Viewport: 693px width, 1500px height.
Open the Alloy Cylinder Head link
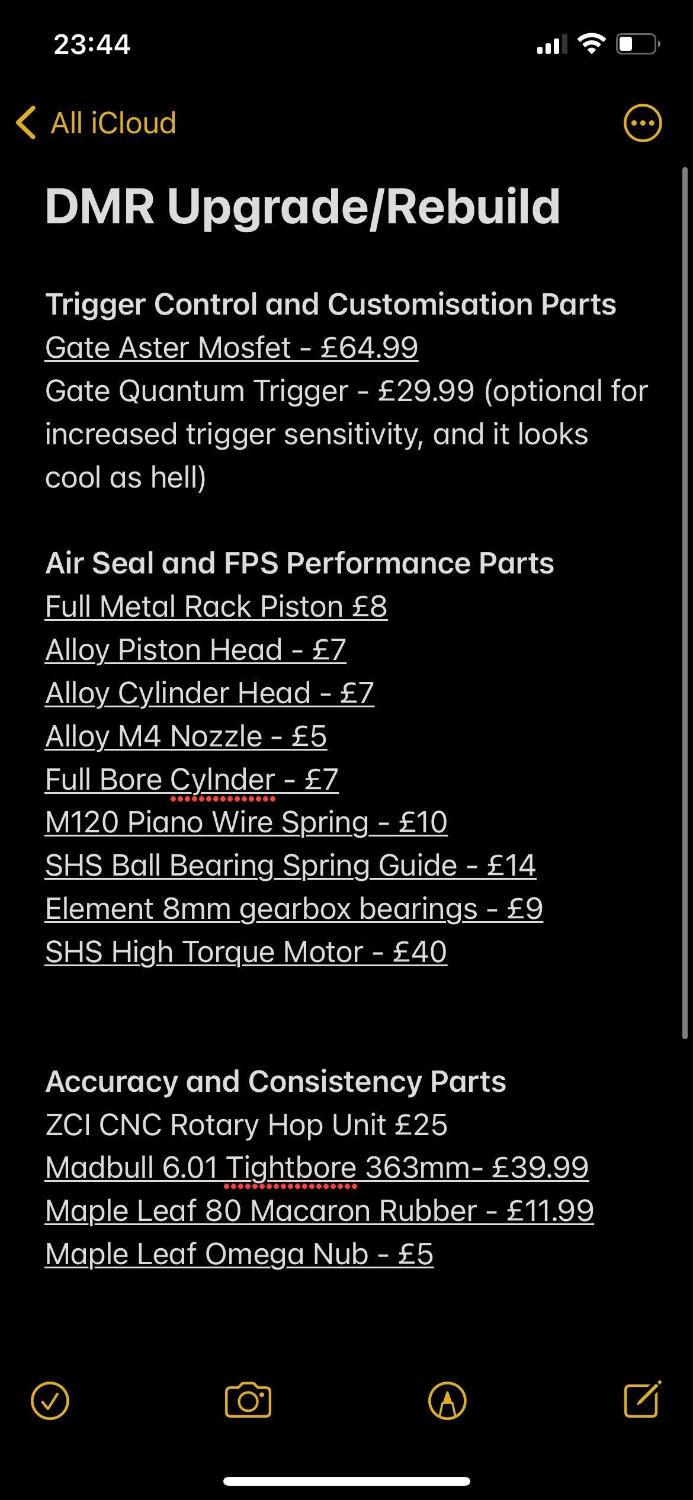point(209,693)
